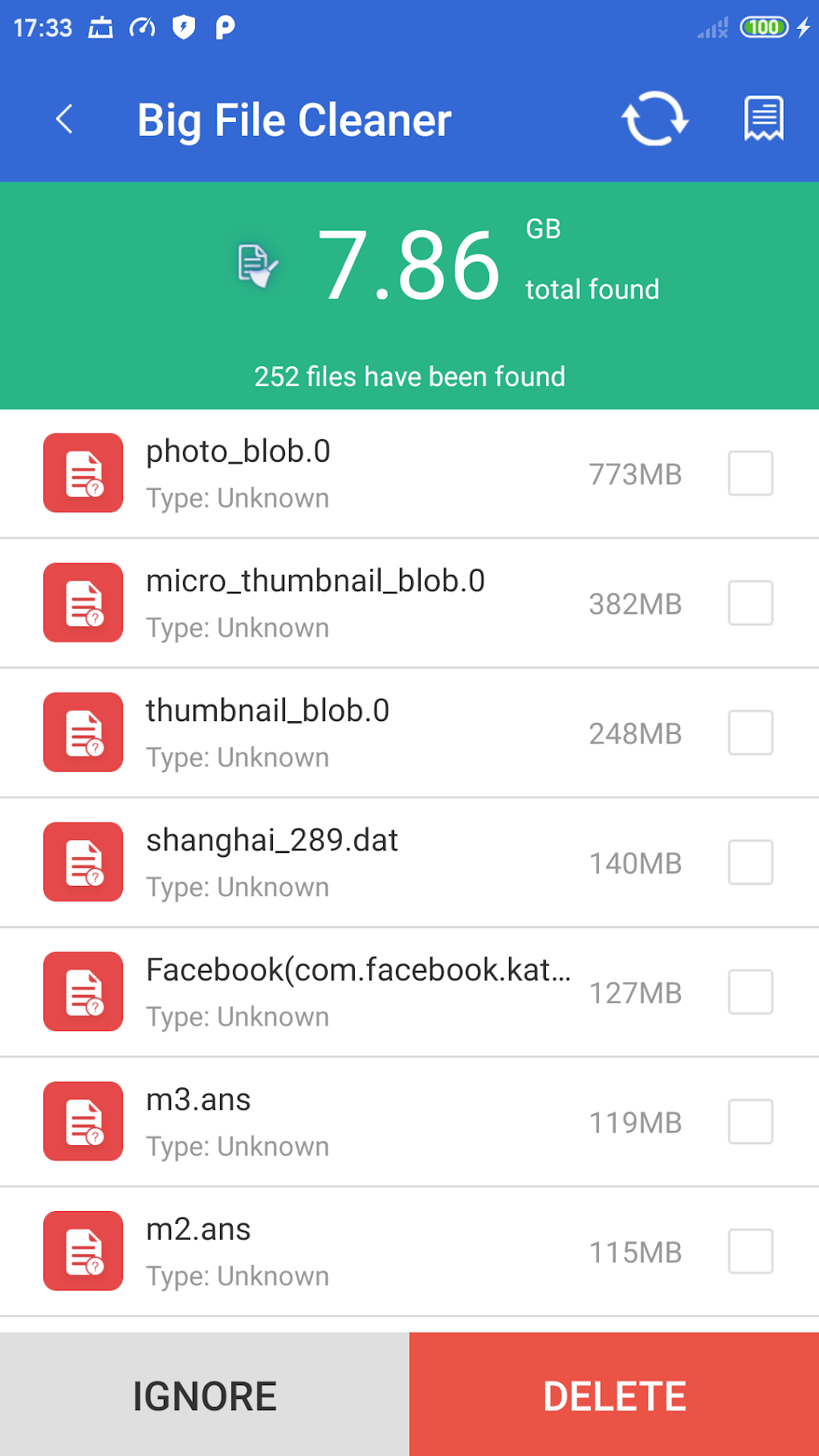Image resolution: width=819 pixels, height=1456 pixels.
Task: Mark shanghai_289.dat for cleaning
Action: click(x=750, y=863)
